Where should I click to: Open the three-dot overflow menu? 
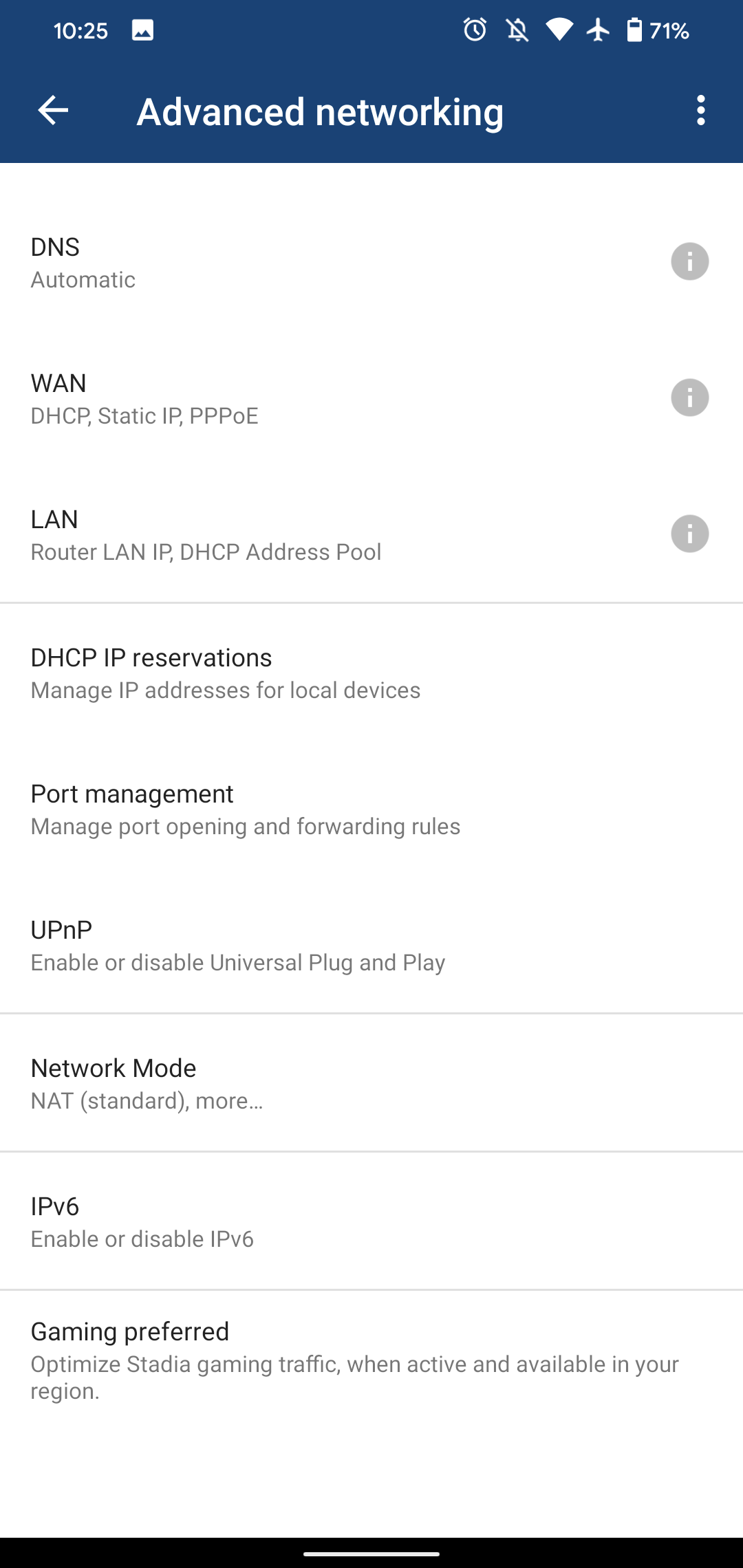(x=700, y=111)
